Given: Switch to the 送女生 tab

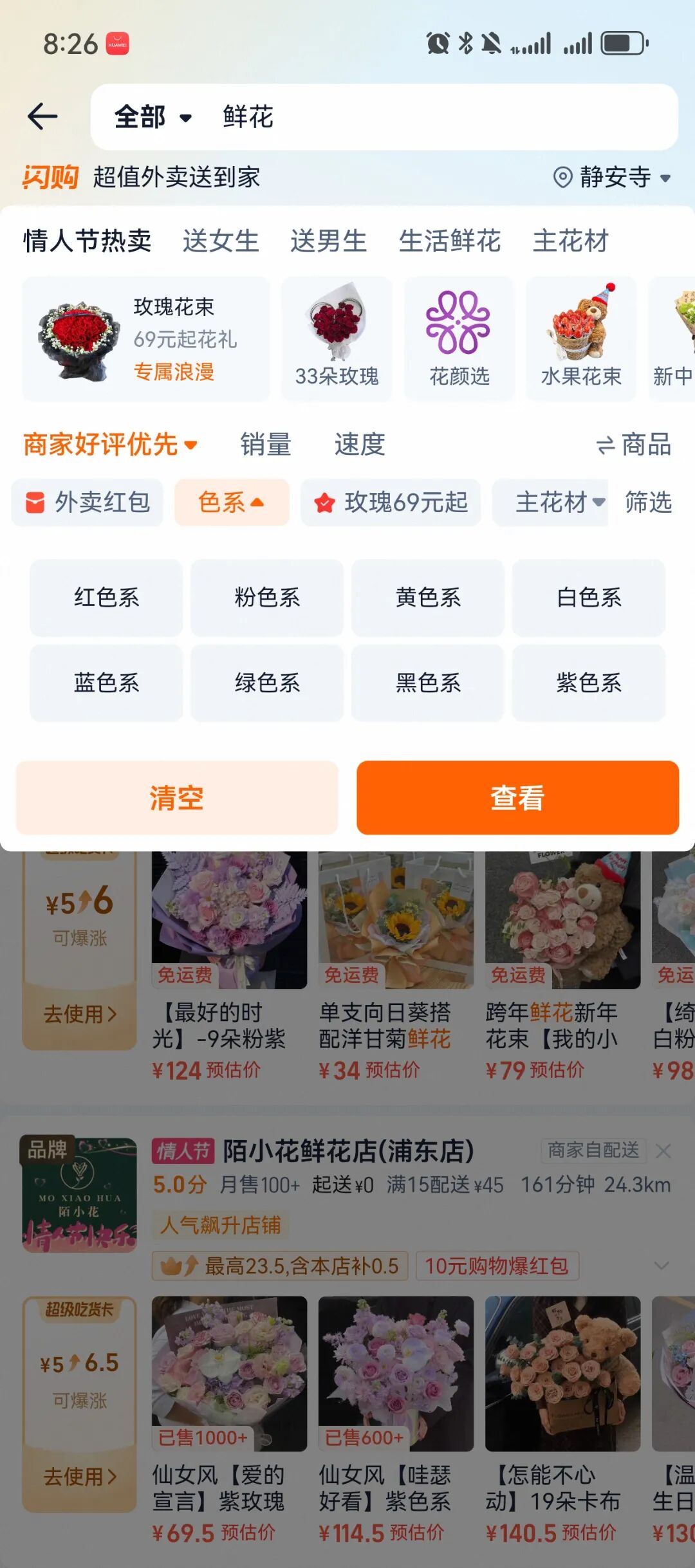Looking at the screenshot, I should [221, 241].
